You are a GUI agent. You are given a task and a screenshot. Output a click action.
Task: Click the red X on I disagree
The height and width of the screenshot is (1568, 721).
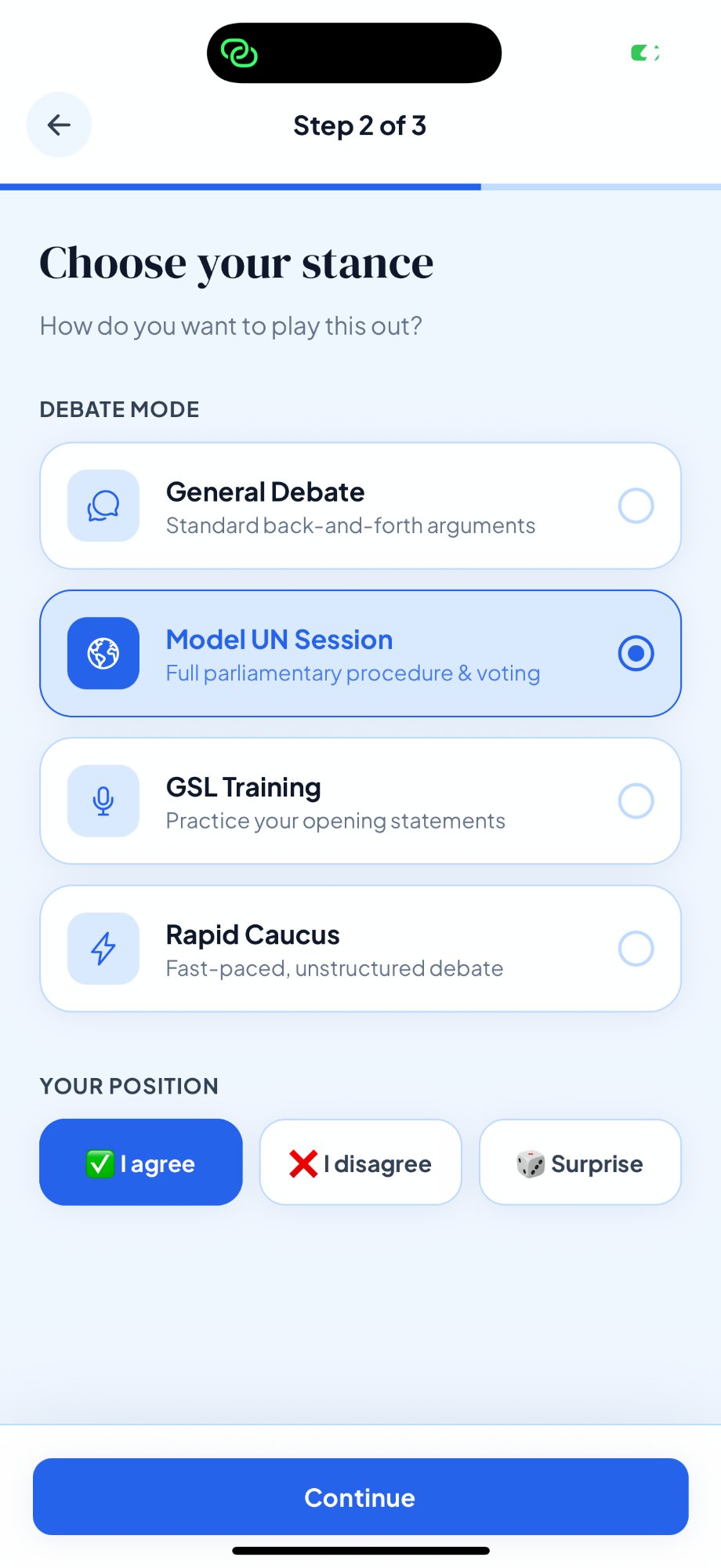(x=301, y=1163)
